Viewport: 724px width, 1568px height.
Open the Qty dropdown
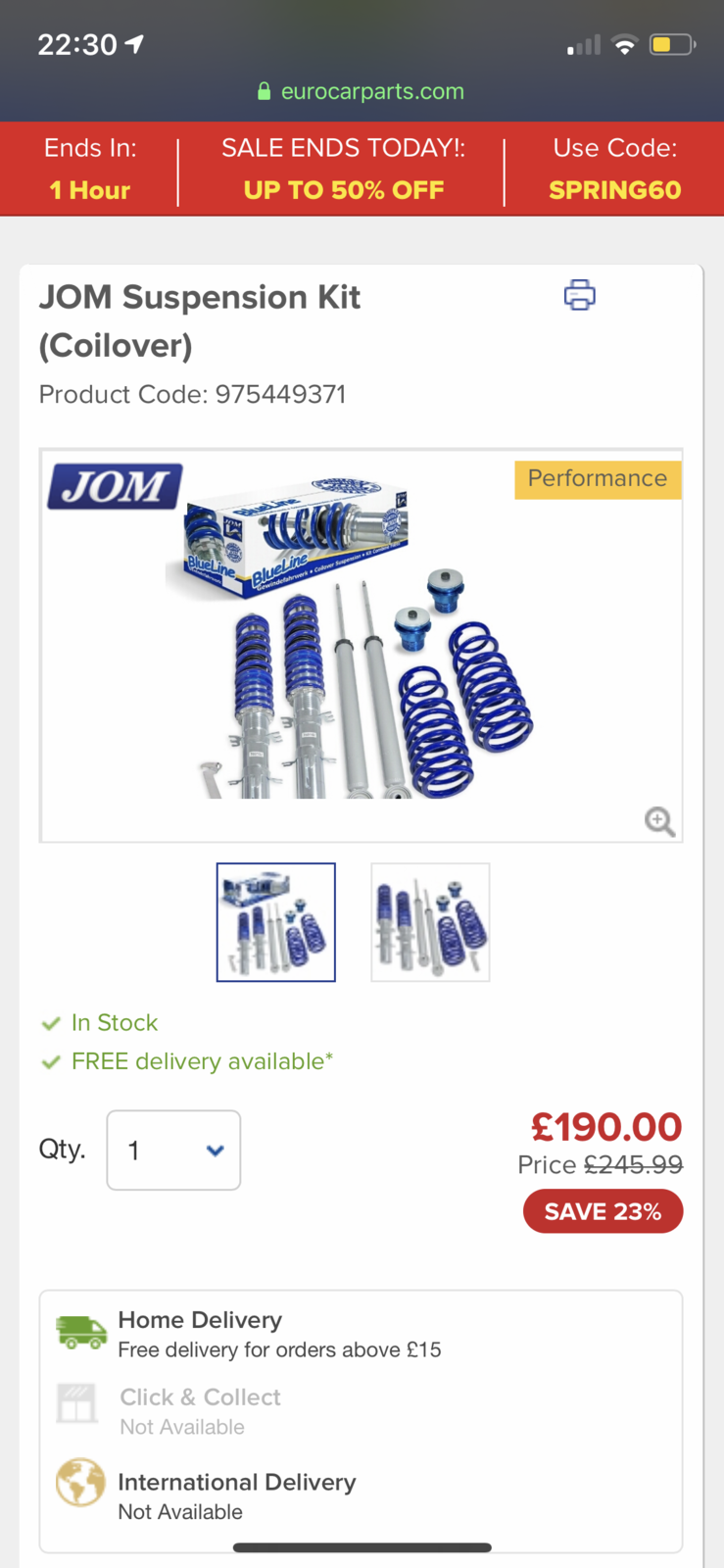click(x=173, y=1151)
